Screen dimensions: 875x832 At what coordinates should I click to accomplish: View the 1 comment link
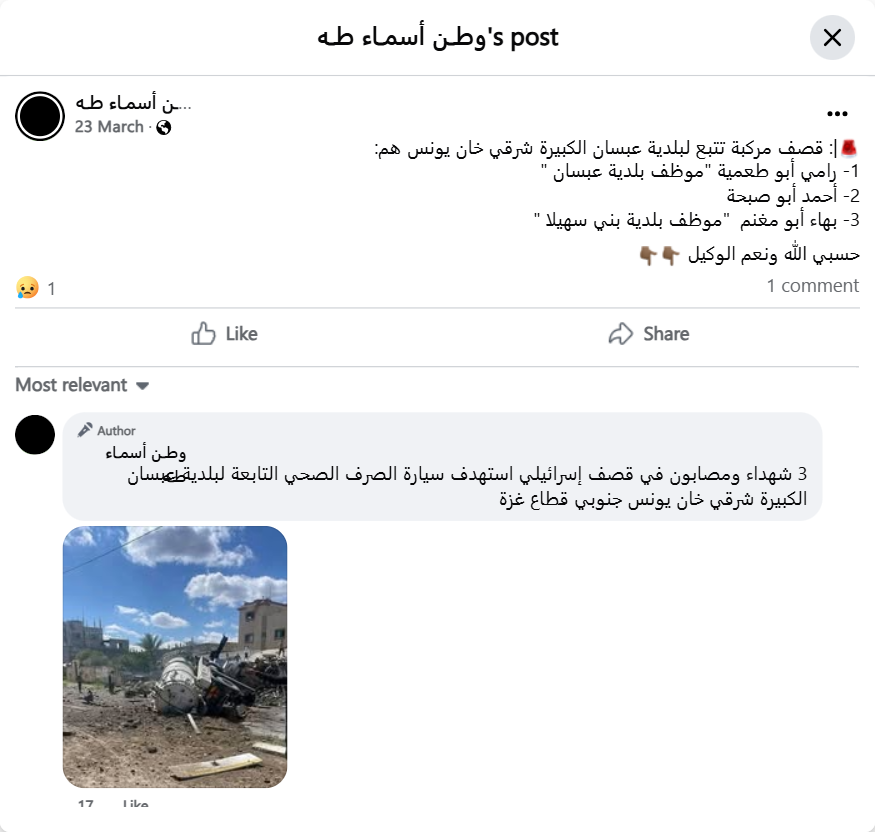point(812,286)
